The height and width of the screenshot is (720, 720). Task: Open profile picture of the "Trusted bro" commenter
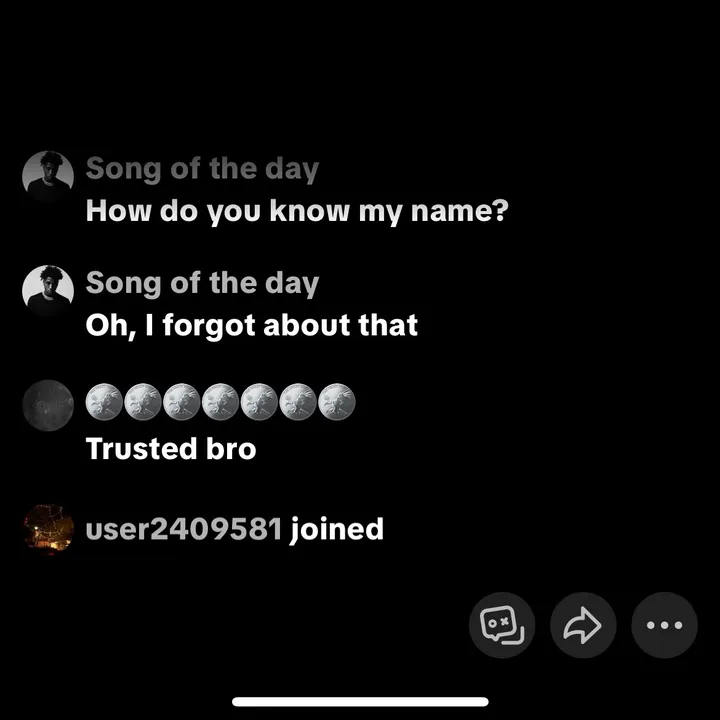coord(48,406)
